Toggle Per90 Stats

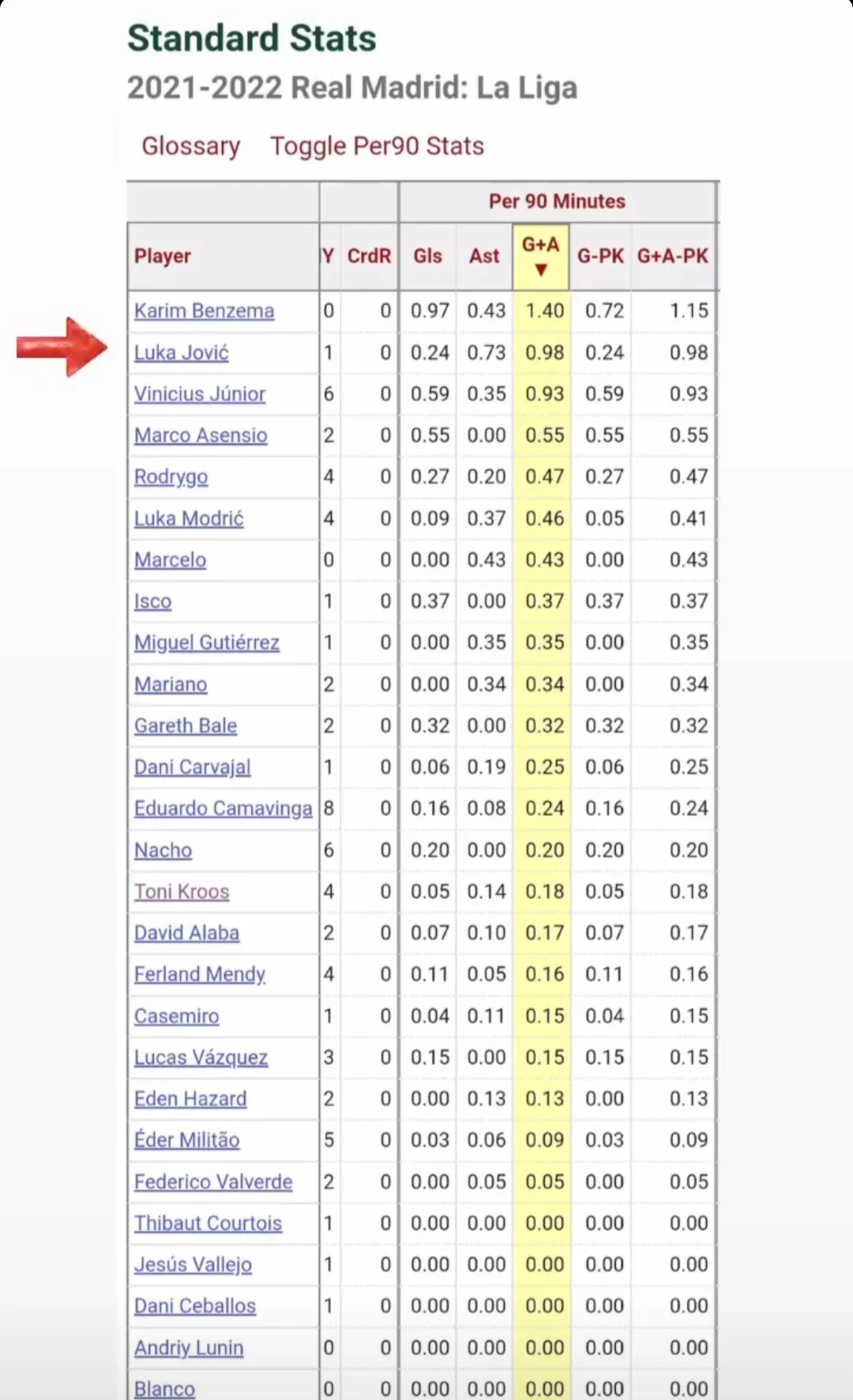377,146
